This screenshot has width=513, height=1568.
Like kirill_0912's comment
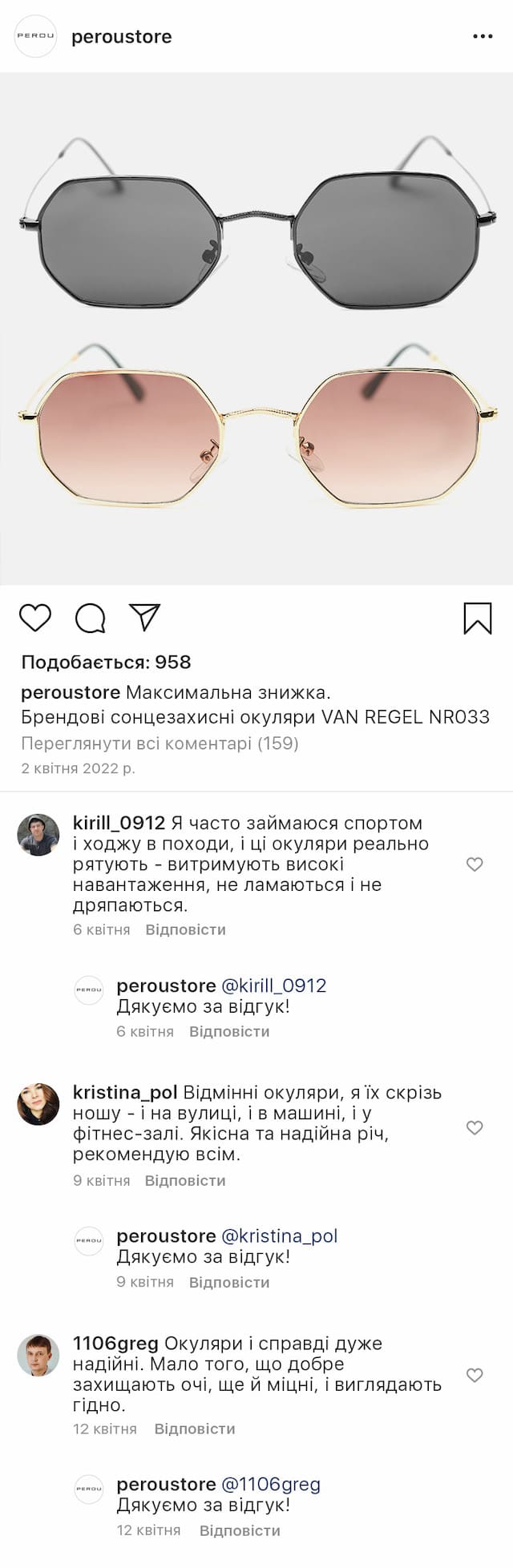tap(475, 864)
